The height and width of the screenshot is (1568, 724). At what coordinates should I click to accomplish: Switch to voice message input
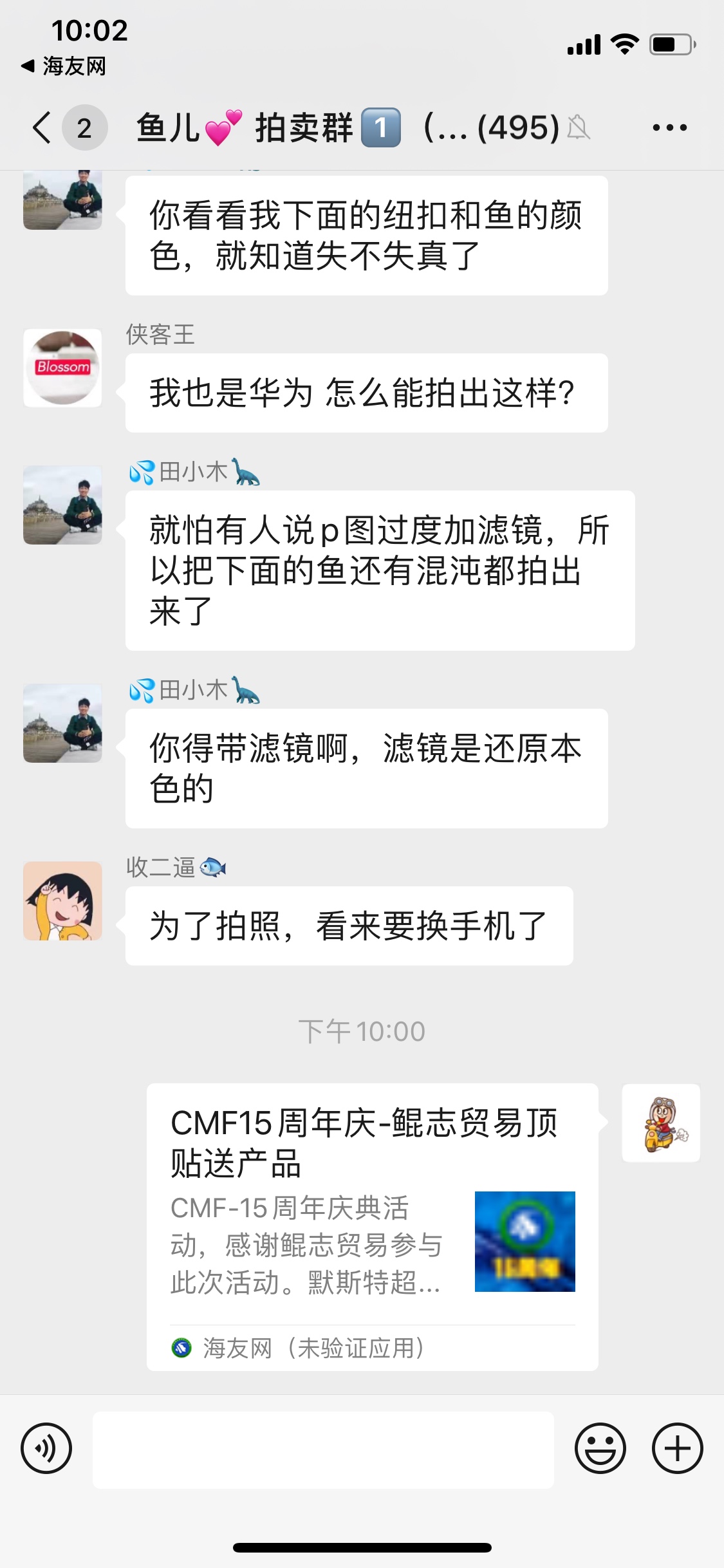pos(46,1449)
